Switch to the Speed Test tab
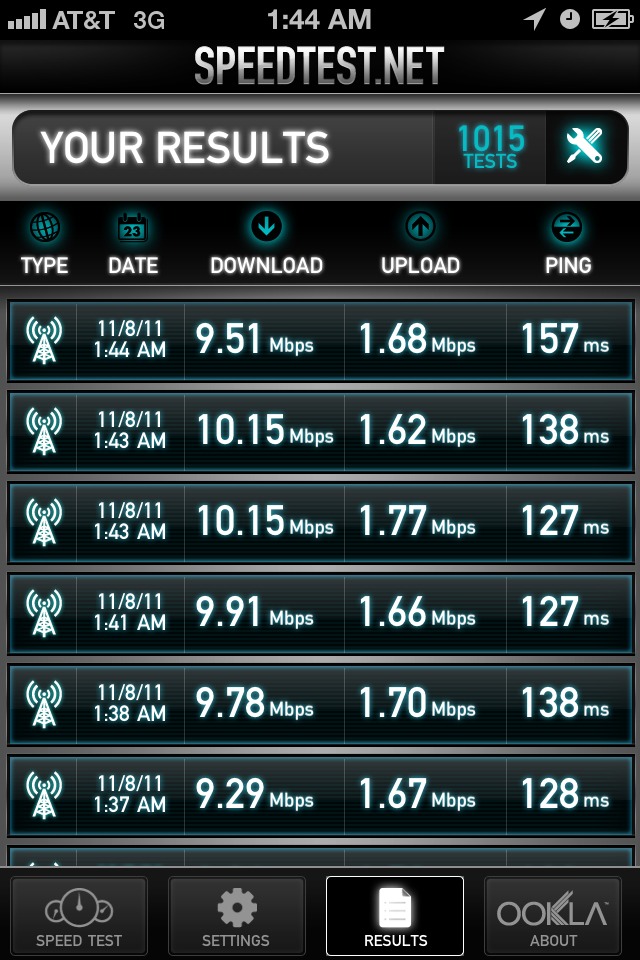 coord(79,916)
